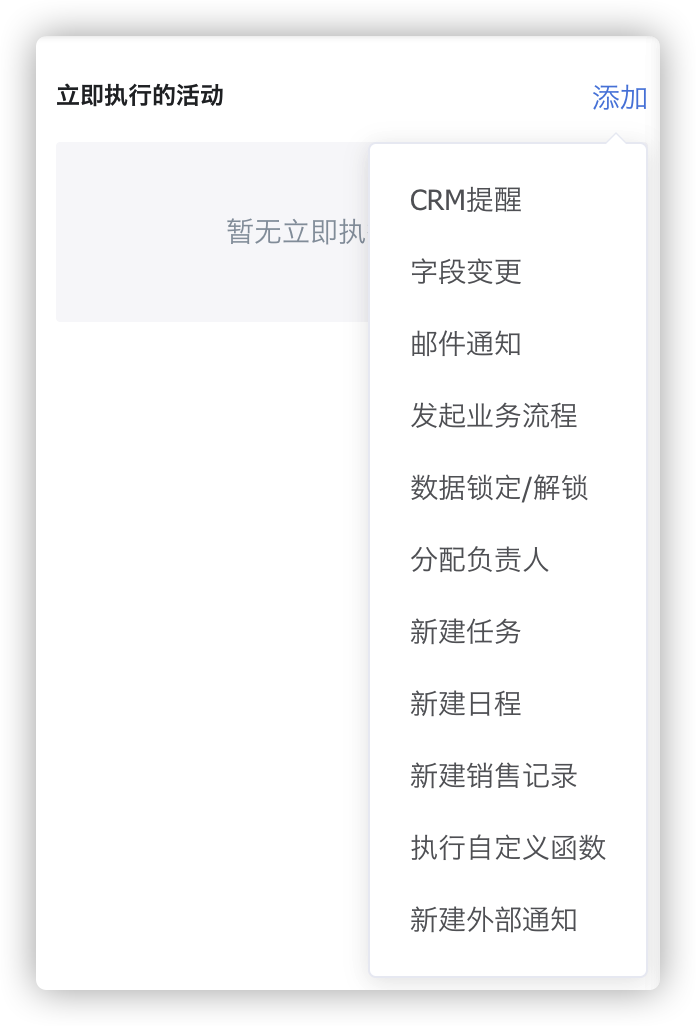
Task: Add a 新建任务 activity
Action: [x=466, y=632]
